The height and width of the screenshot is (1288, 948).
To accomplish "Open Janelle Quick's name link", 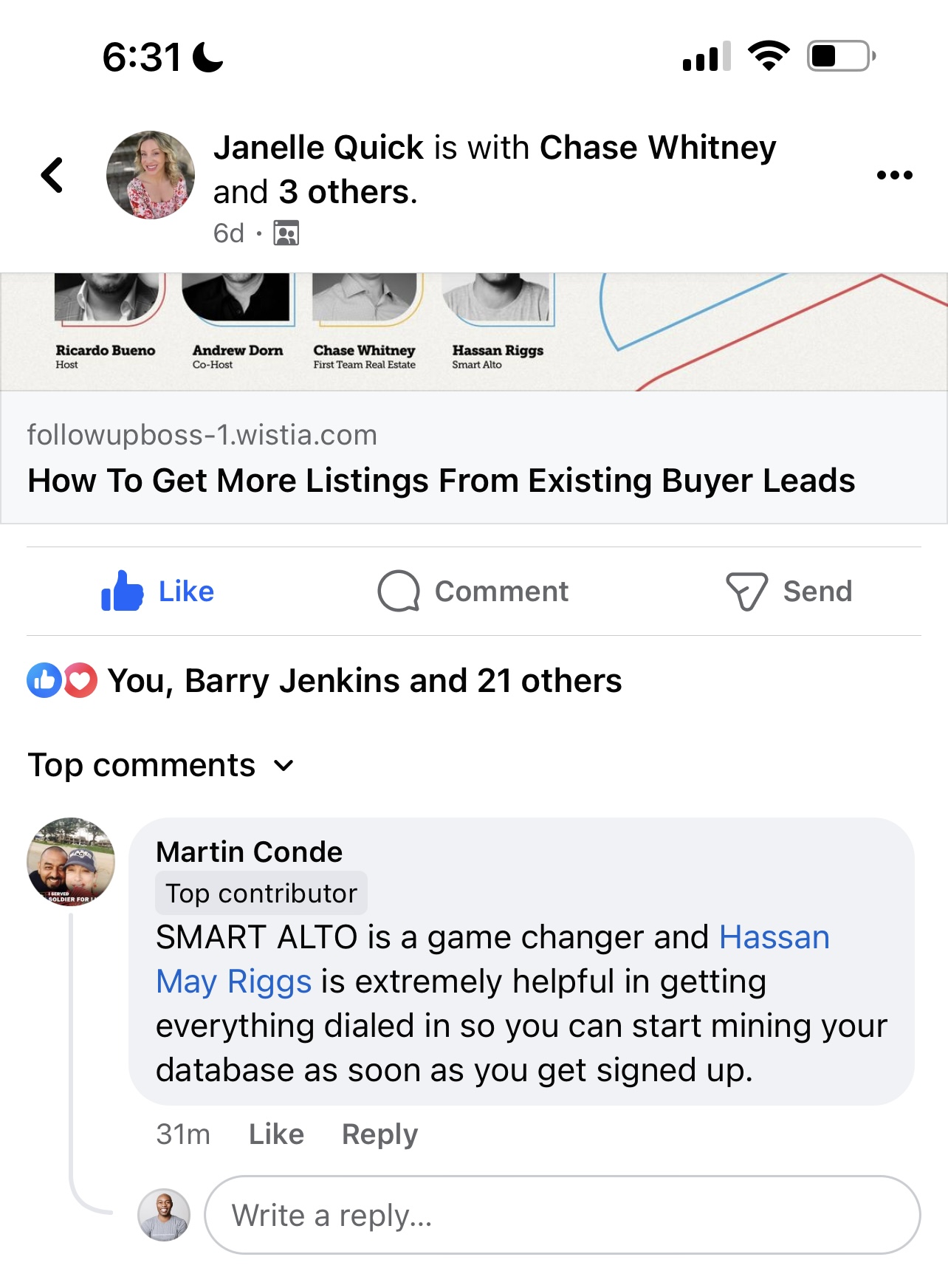I will tap(318, 148).
